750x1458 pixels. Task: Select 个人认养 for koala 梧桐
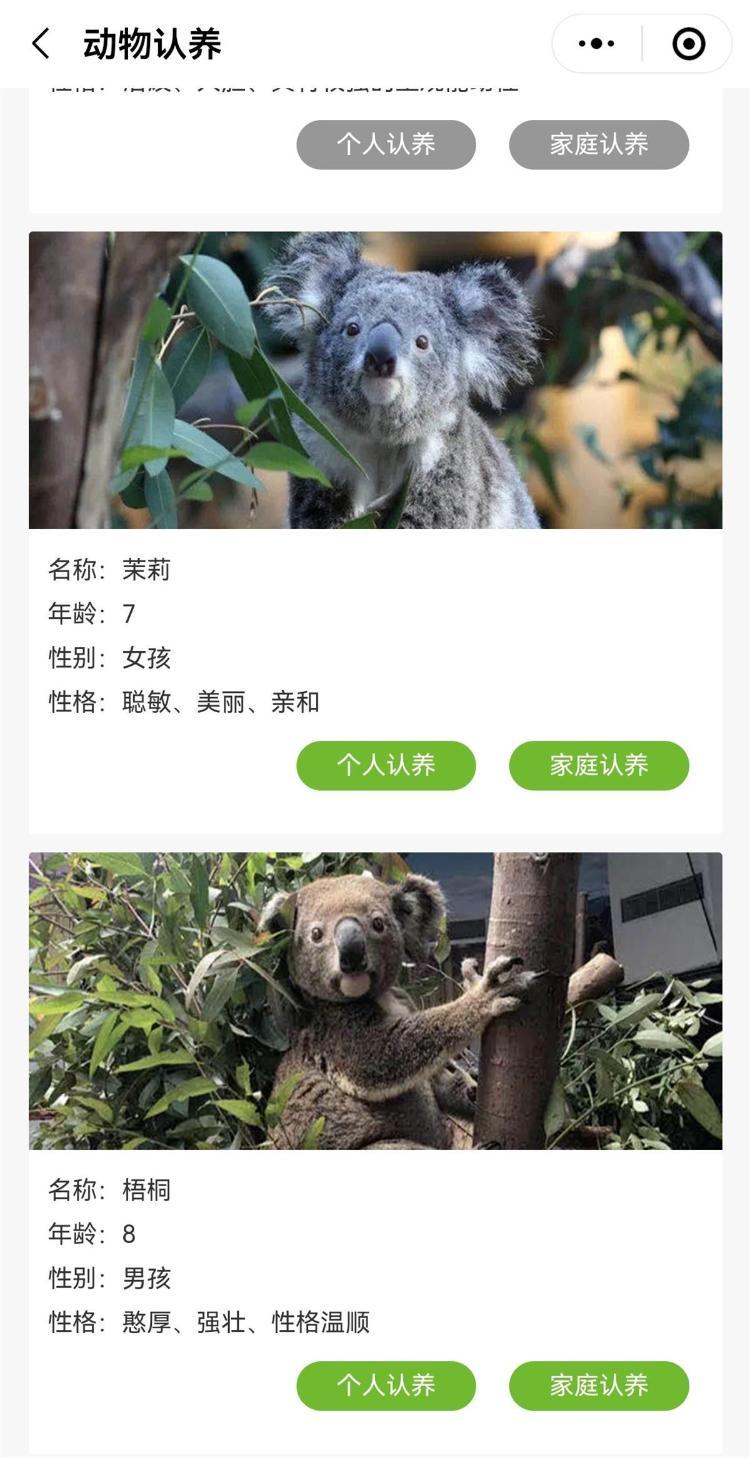coord(386,1386)
